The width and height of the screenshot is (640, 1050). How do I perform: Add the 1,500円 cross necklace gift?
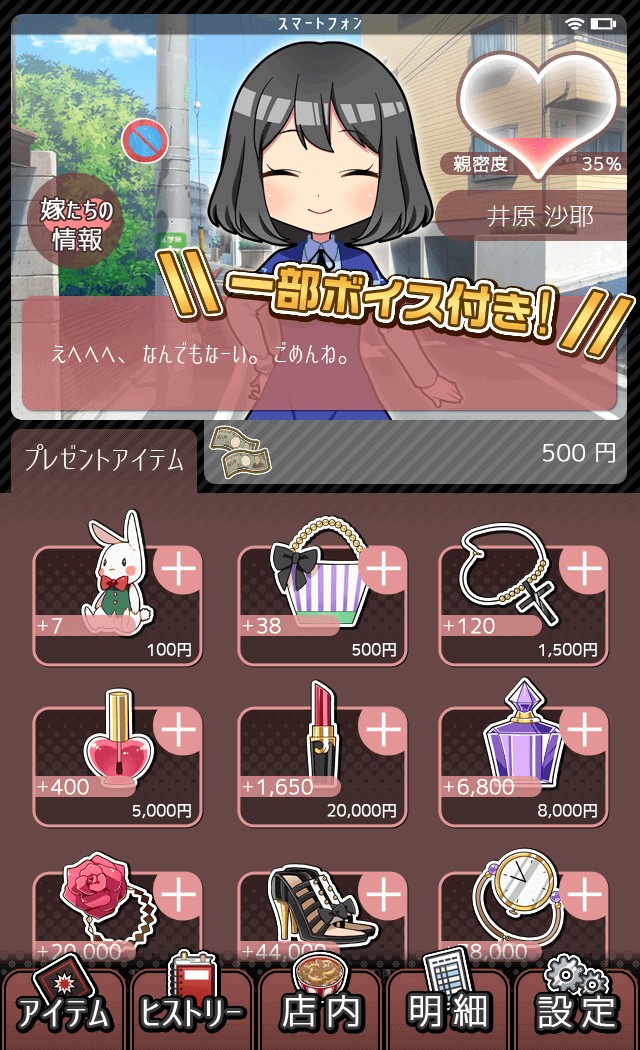pos(585,569)
